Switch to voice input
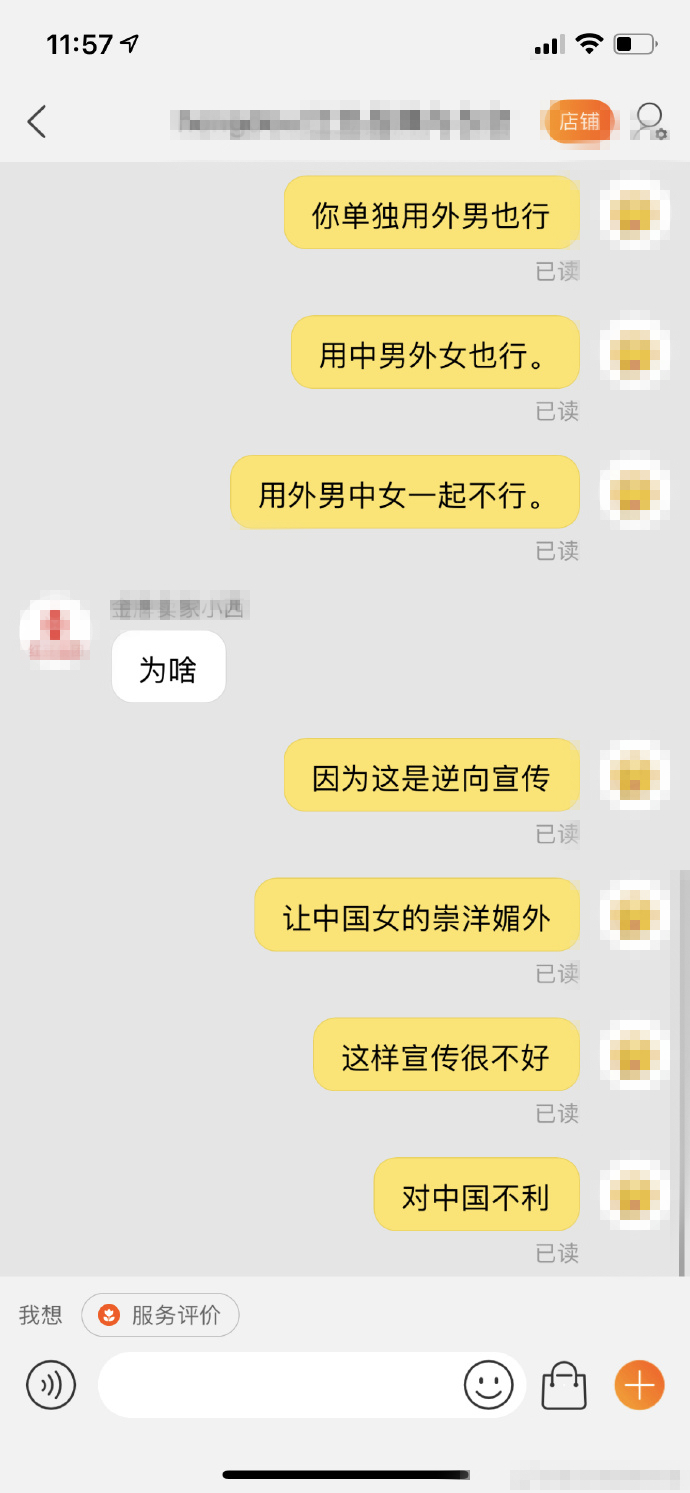 coord(51,1385)
